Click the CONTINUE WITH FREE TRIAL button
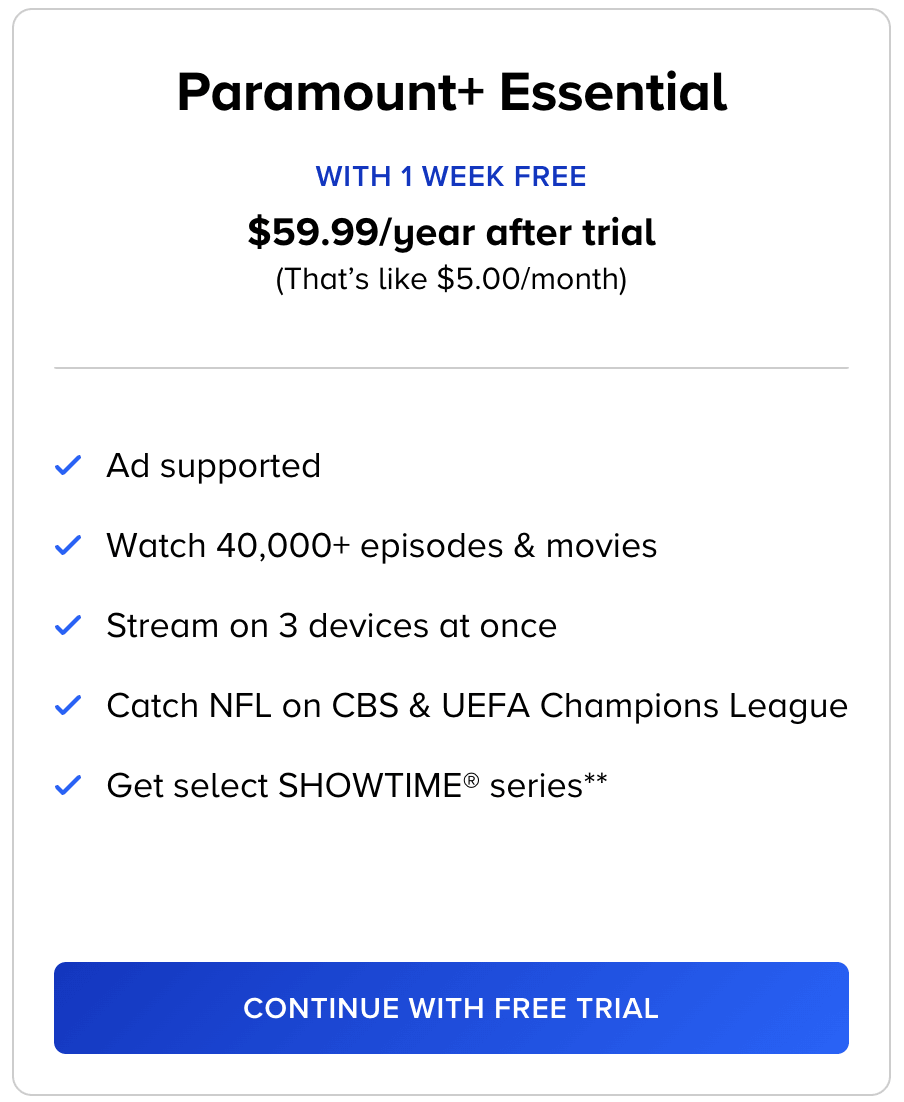 [451, 1008]
